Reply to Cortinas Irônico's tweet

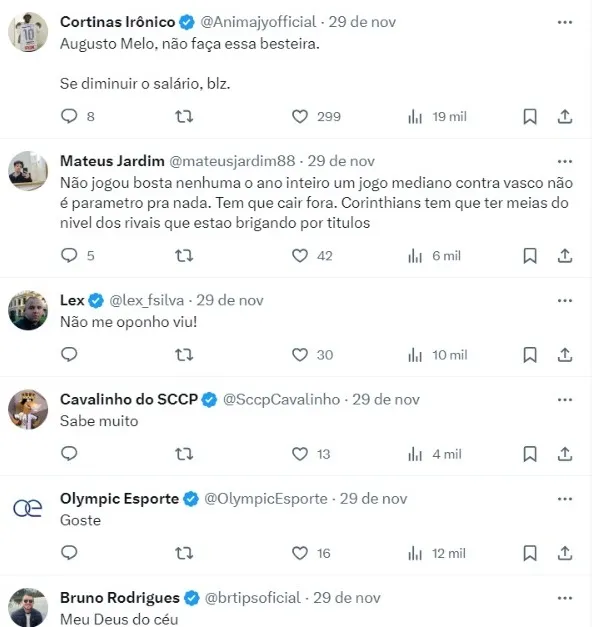coord(69,117)
